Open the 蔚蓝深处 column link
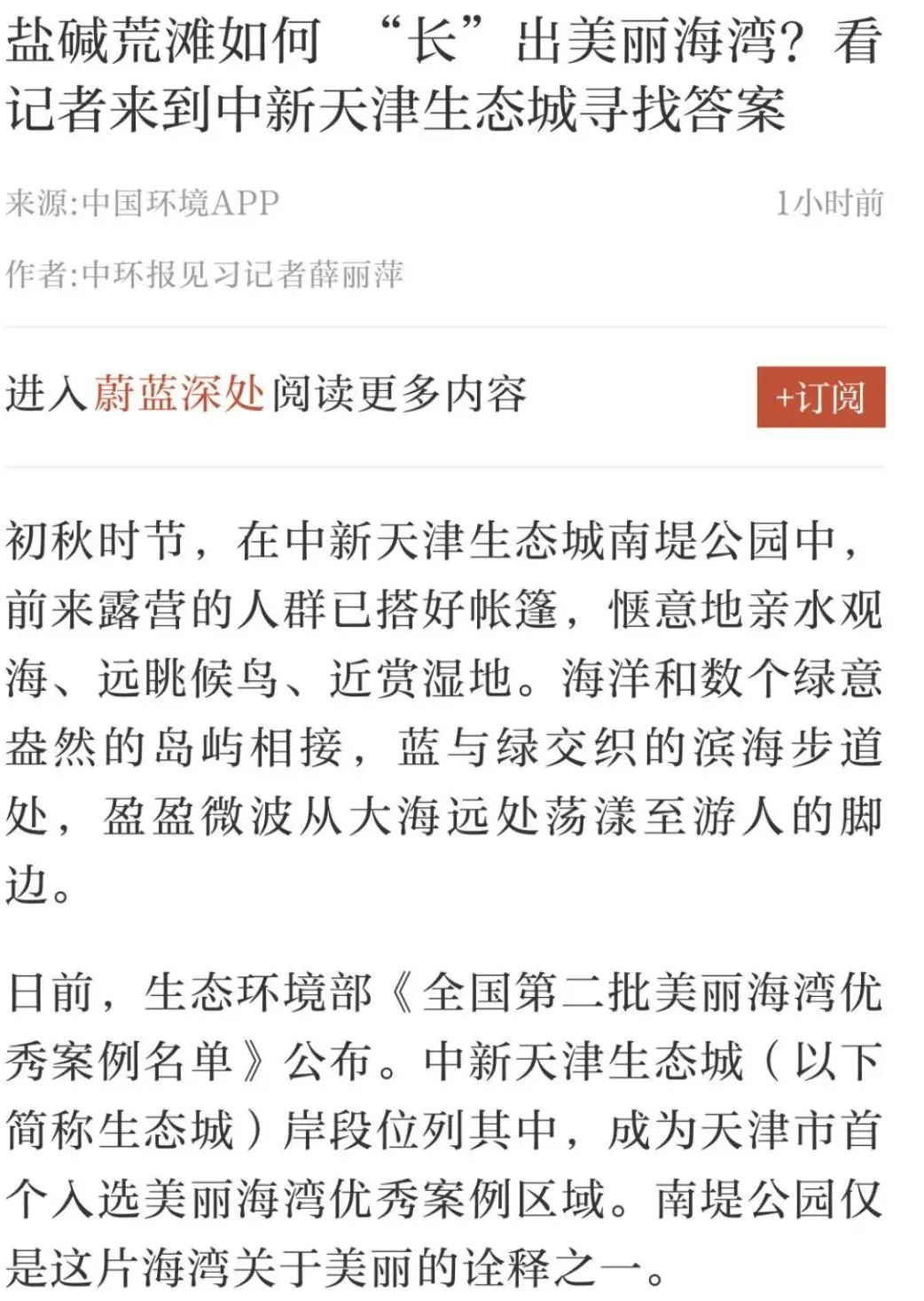The image size is (924, 1301). click(x=179, y=394)
